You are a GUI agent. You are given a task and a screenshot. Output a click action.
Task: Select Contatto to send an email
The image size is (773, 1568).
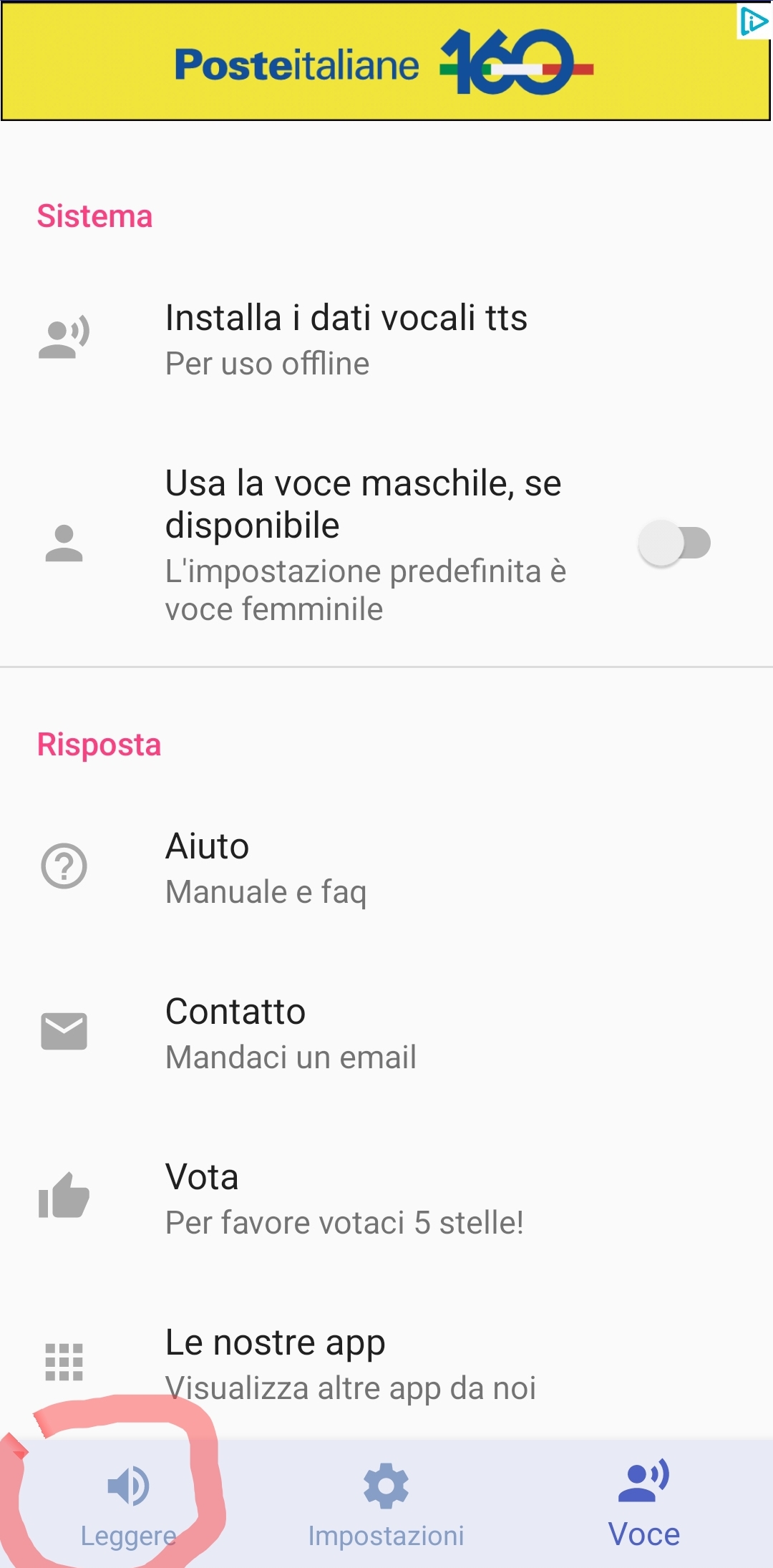[x=291, y=1033]
